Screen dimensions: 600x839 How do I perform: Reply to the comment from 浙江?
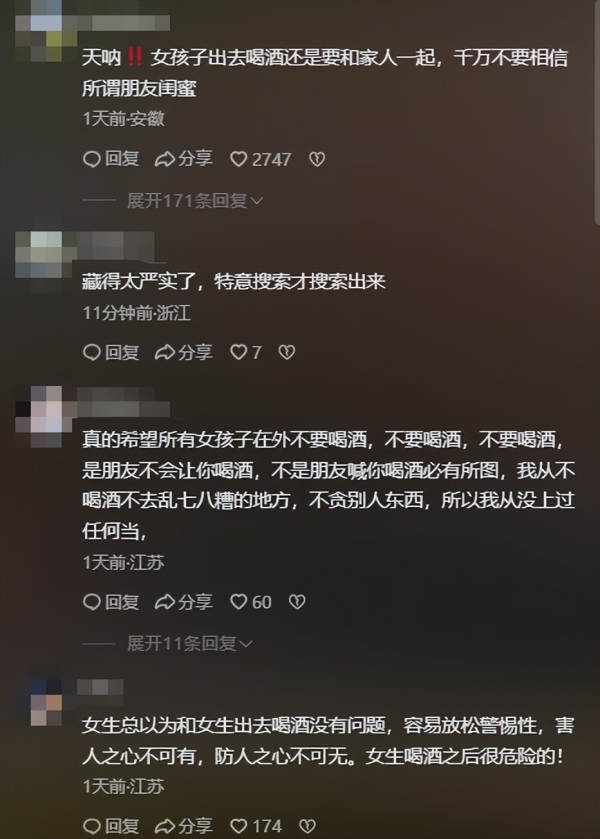click(111, 352)
